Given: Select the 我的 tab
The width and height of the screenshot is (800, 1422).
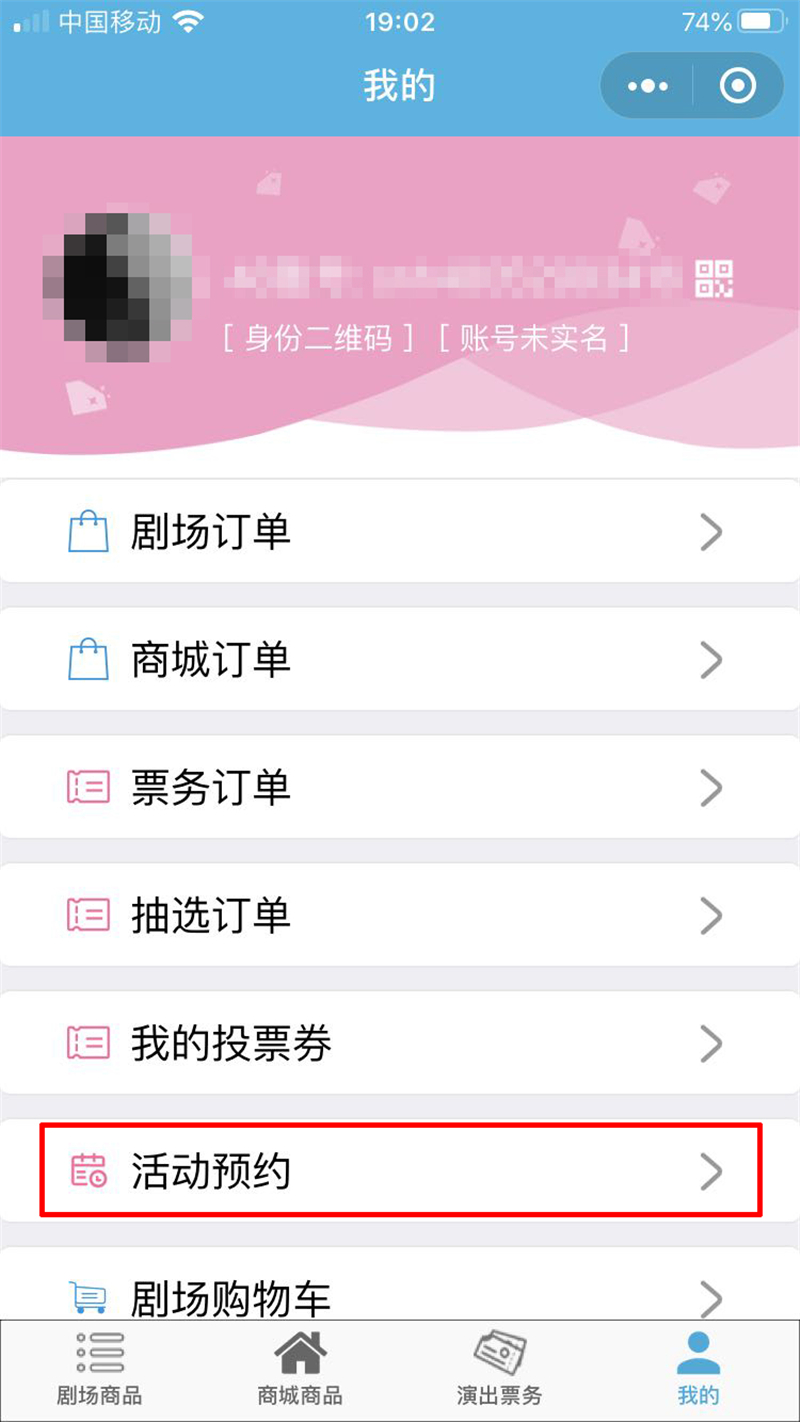Looking at the screenshot, I should click(x=698, y=1371).
